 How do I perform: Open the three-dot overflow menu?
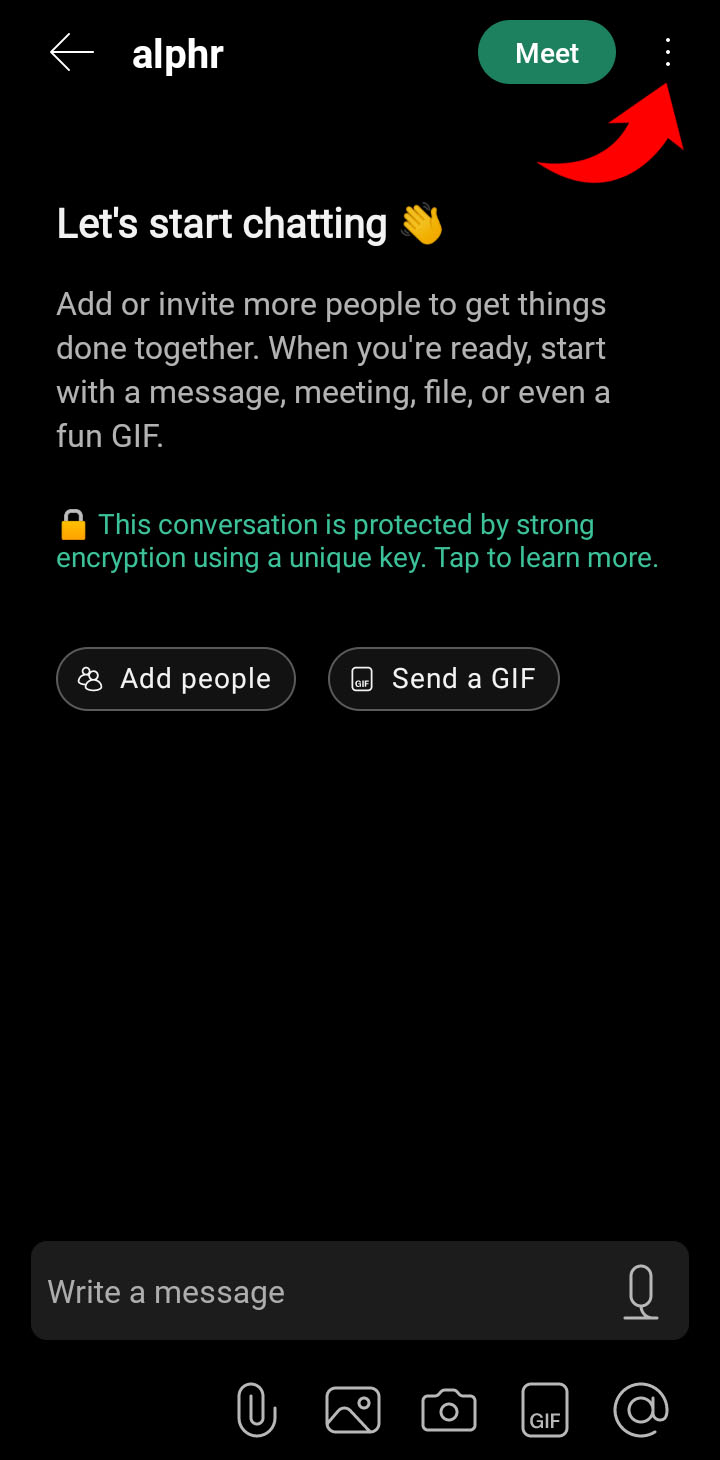tap(668, 53)
